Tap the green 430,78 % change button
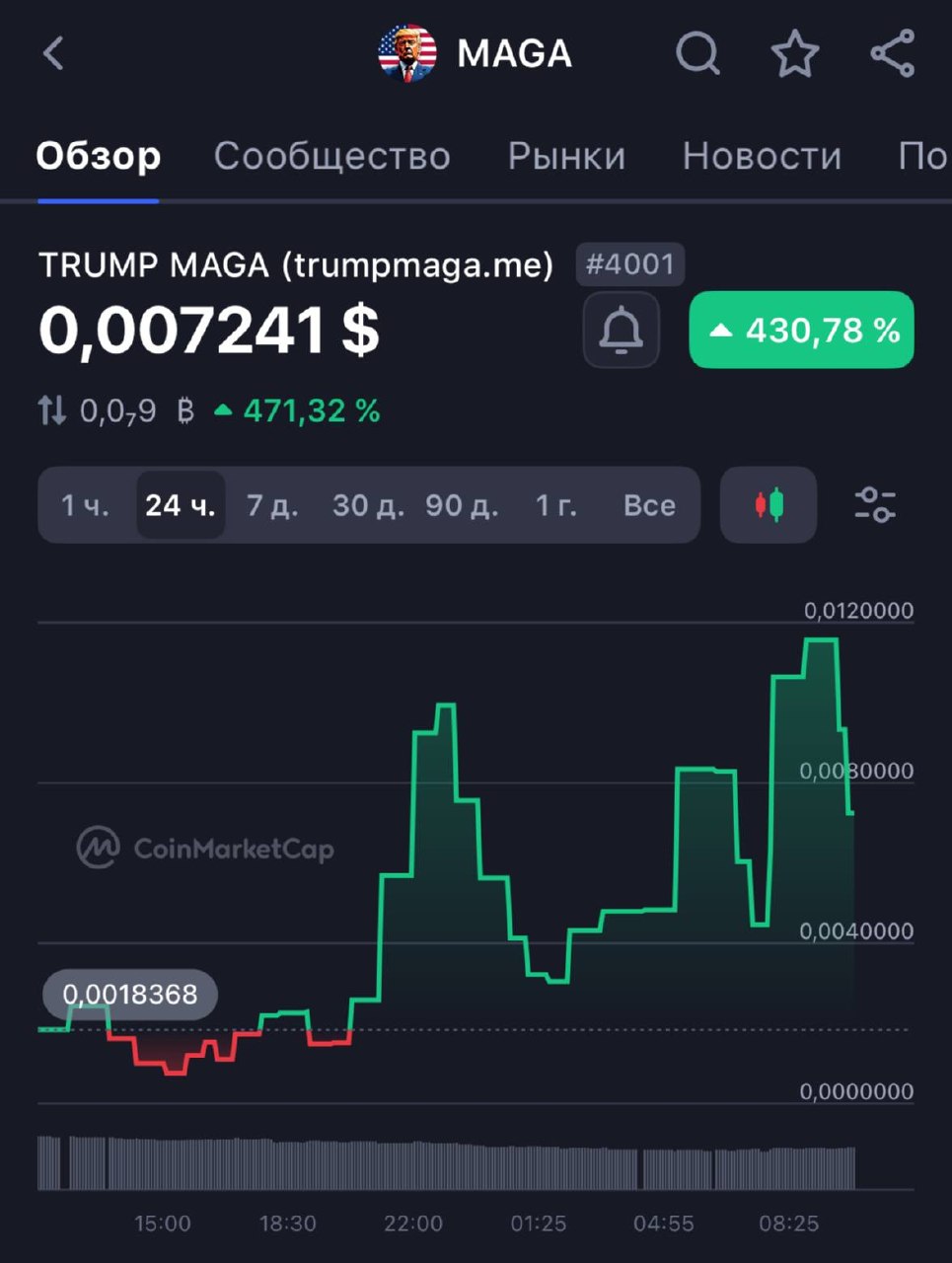 pos(801,331)
